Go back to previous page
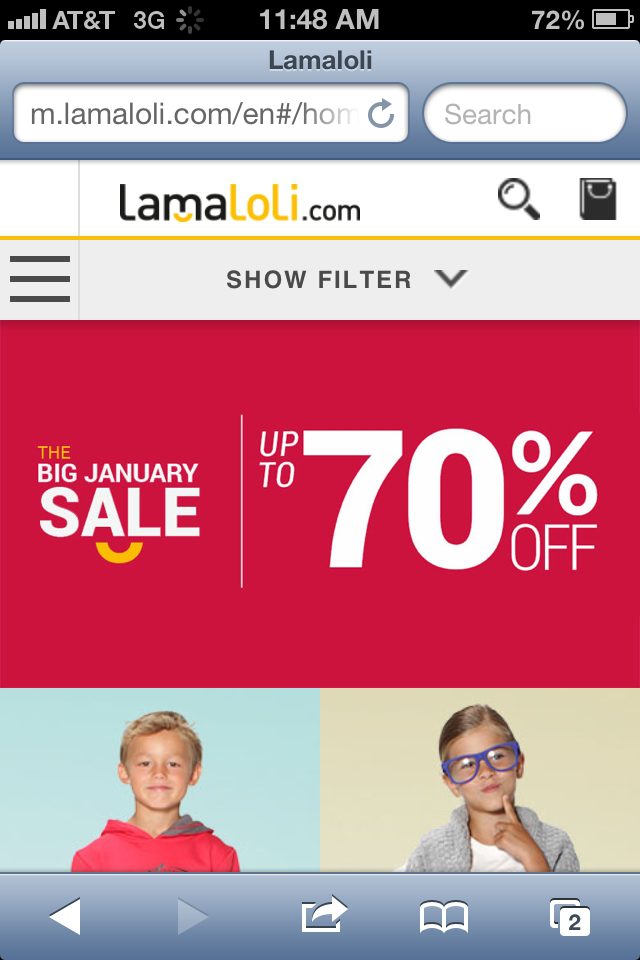Screen dimensions: 640x960 [65, 916]
